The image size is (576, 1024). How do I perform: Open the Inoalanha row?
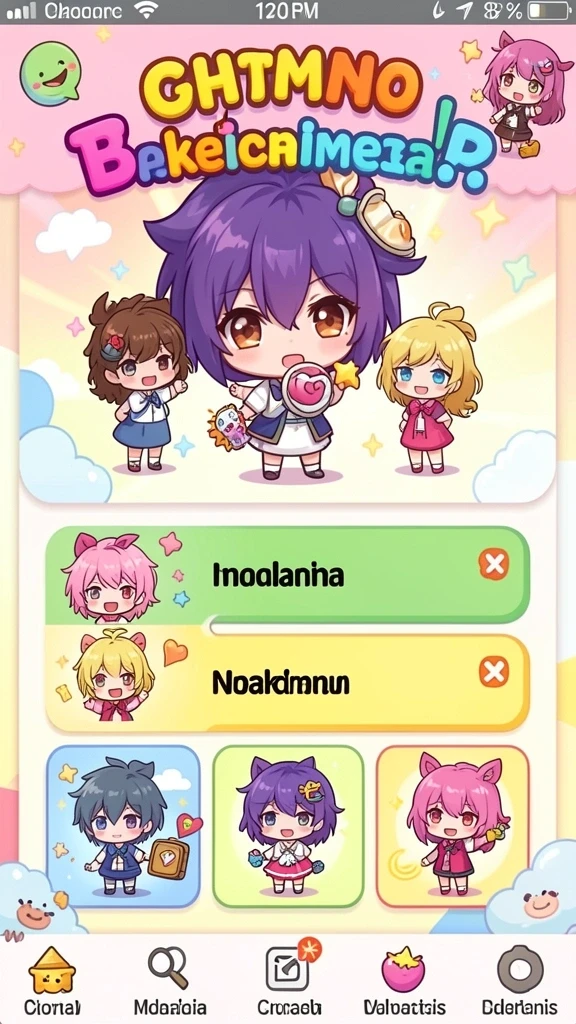[287, 575]
